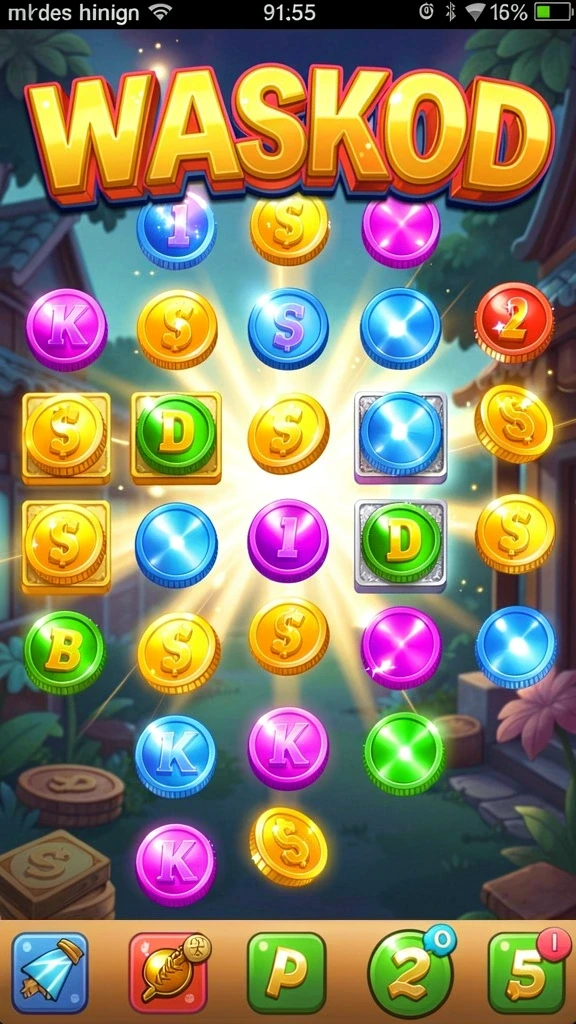Select the green B coin
This screenshot has height=1024, width=576.
pyautogui.click(x=64, y=652)
